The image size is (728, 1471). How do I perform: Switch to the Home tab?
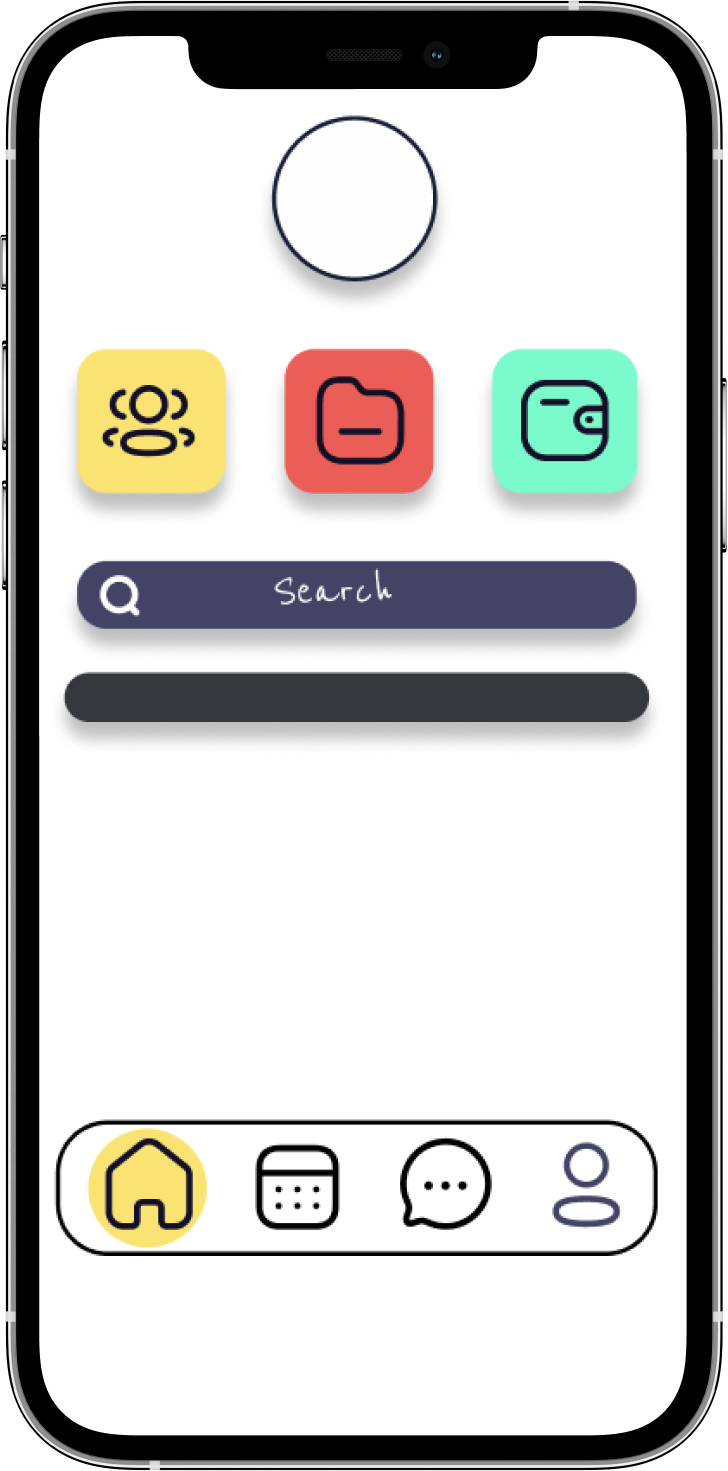(x=148, y=1186)
